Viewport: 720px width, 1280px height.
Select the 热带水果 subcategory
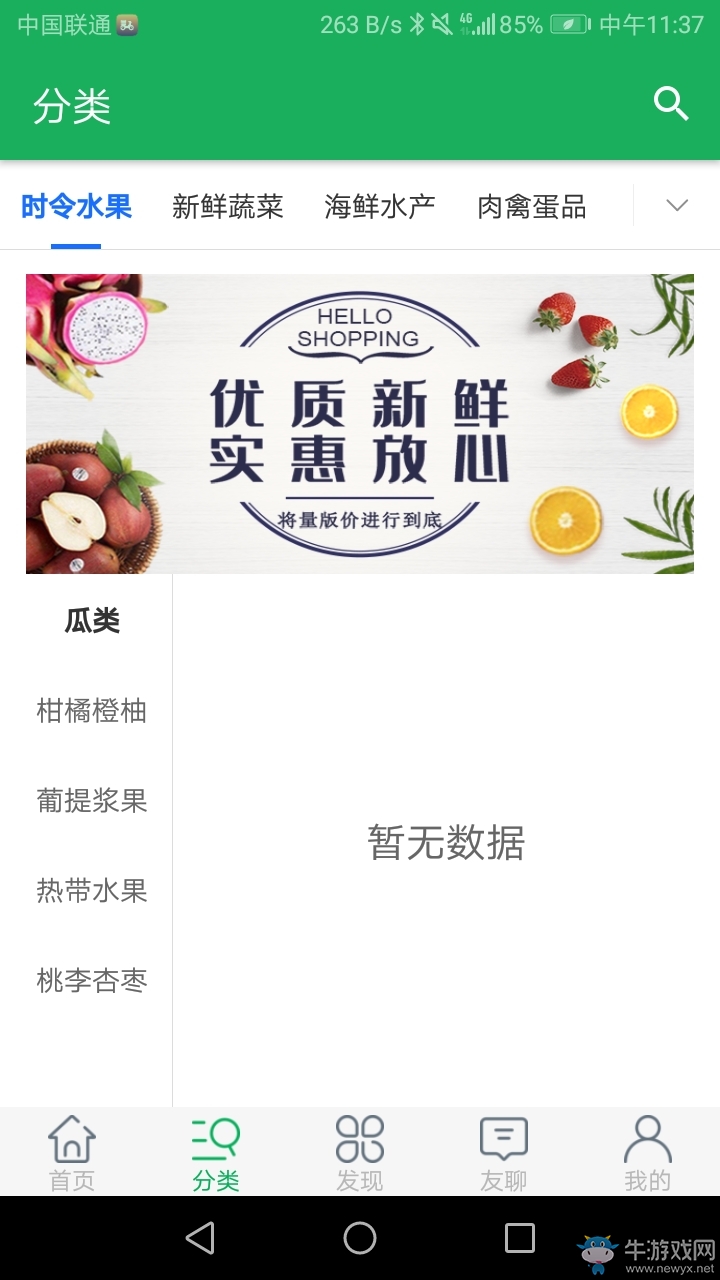click(x=92, y=891)
